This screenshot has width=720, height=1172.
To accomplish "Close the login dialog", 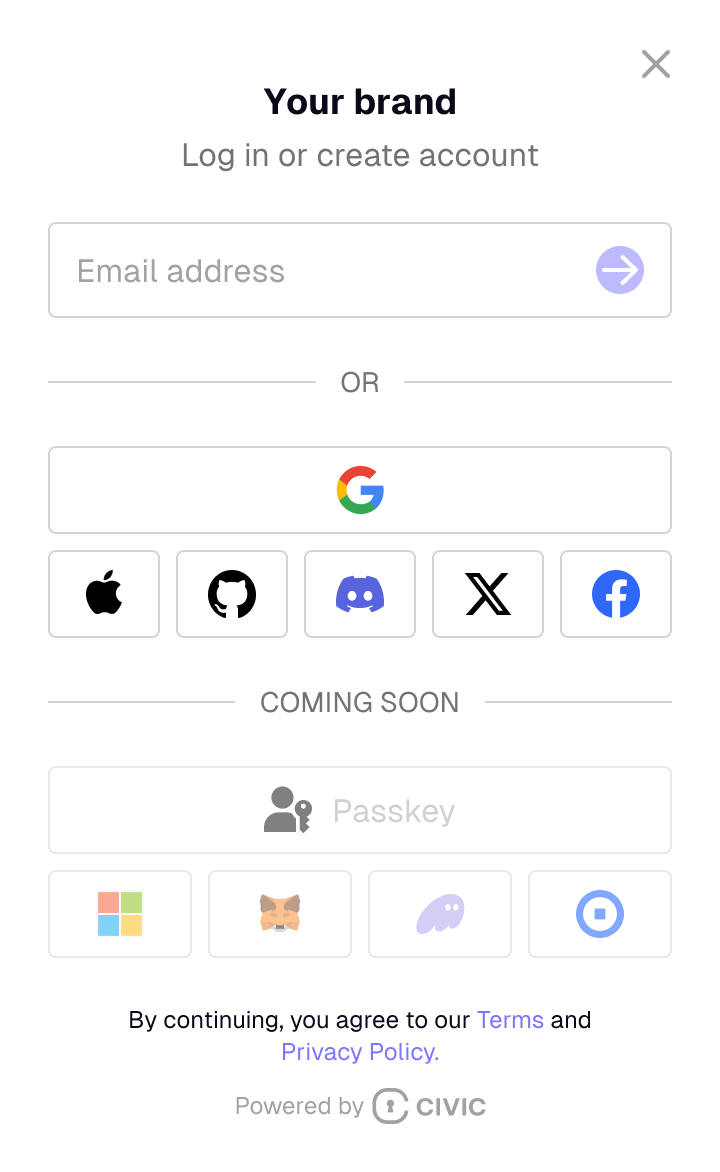I will point(656,65).
